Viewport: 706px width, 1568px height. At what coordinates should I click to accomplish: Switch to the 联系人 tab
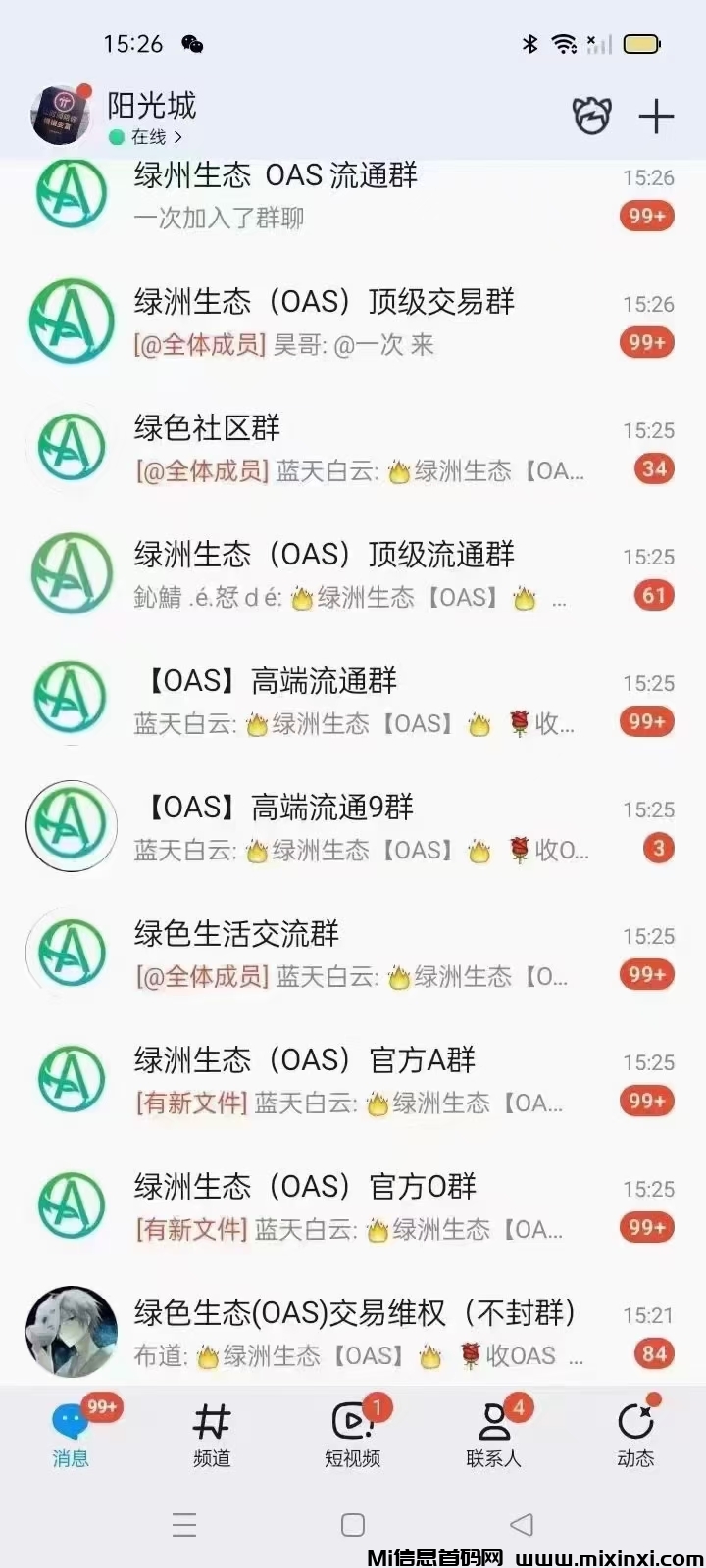[493, 1435]
